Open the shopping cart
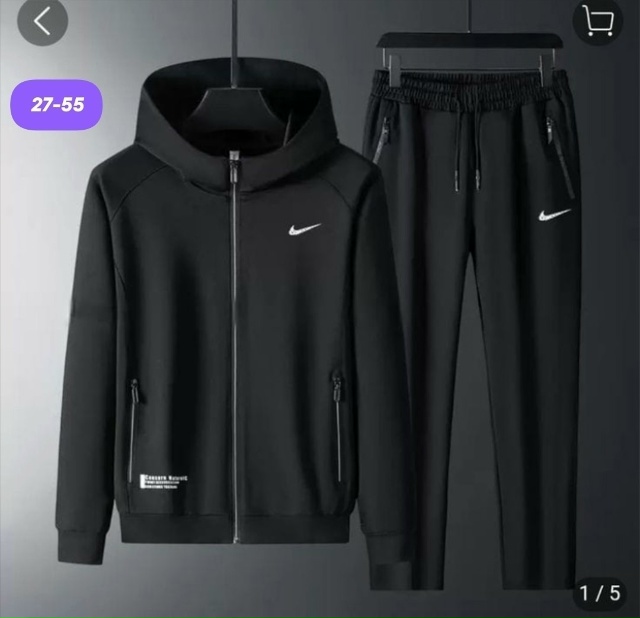Image resolution: width=640 pixels, height=618 pixels. 598,21
